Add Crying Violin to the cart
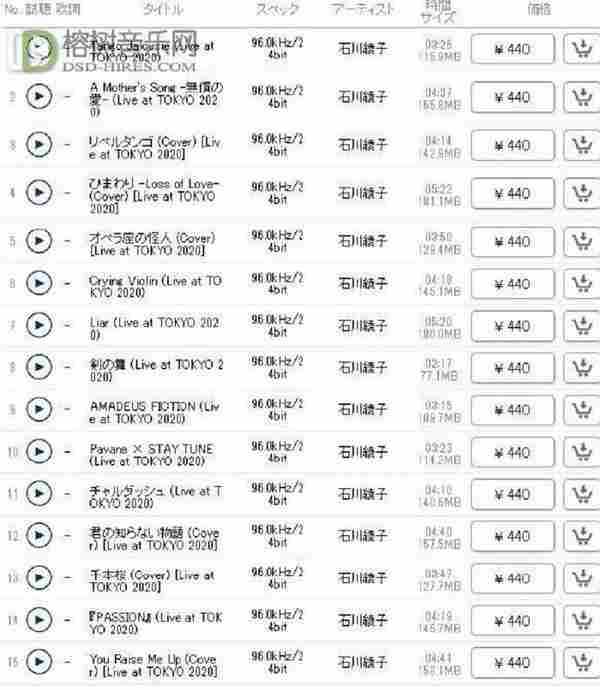 click(579, 289)
